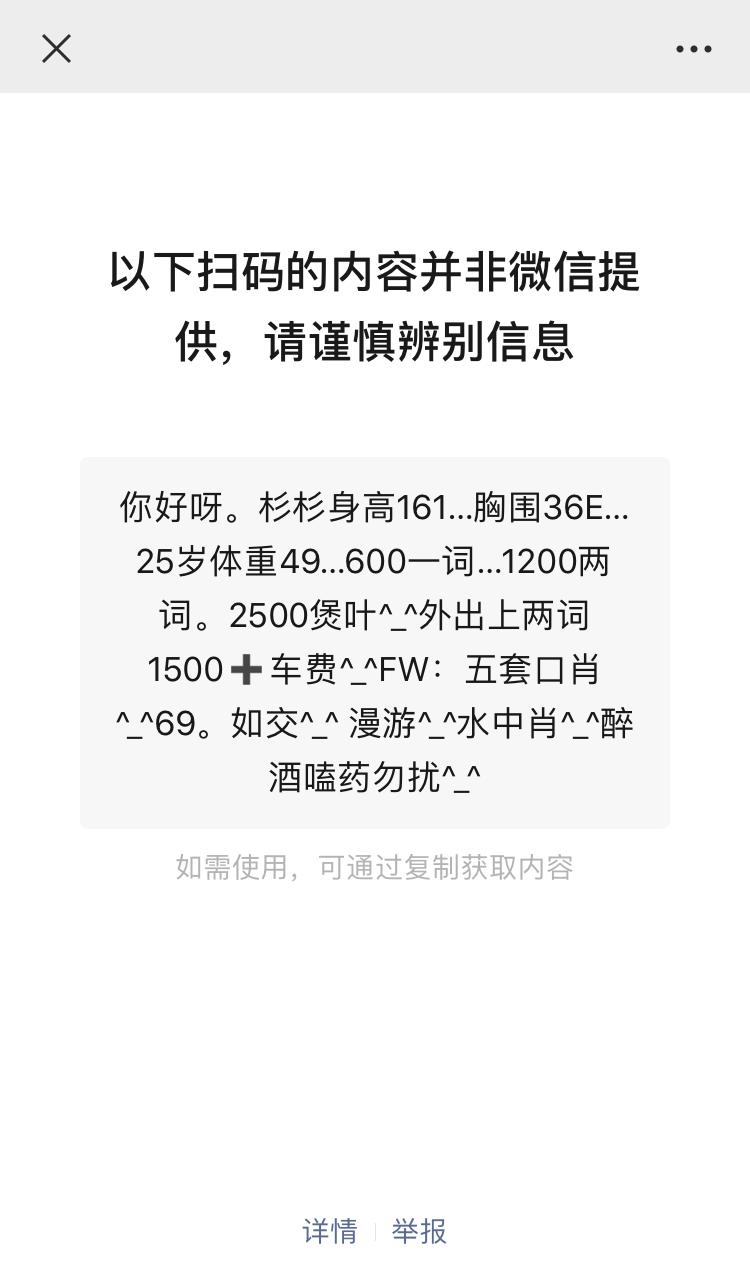
Task: Tap the divider between 详情 and 举报
Action: pyautogui.click(x=377, y=1232)
